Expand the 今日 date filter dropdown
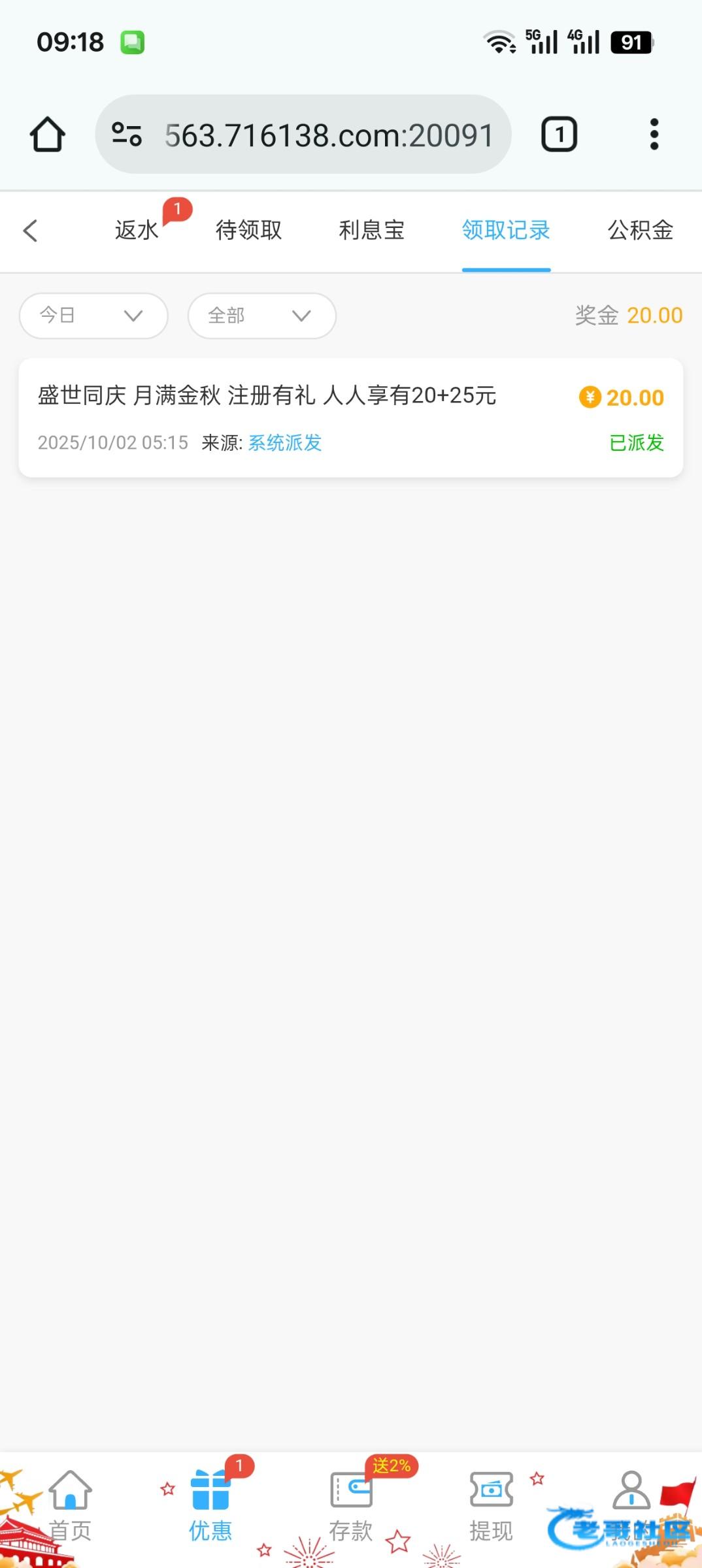This screenshot has height=1568, width=702. click(93, 316)
